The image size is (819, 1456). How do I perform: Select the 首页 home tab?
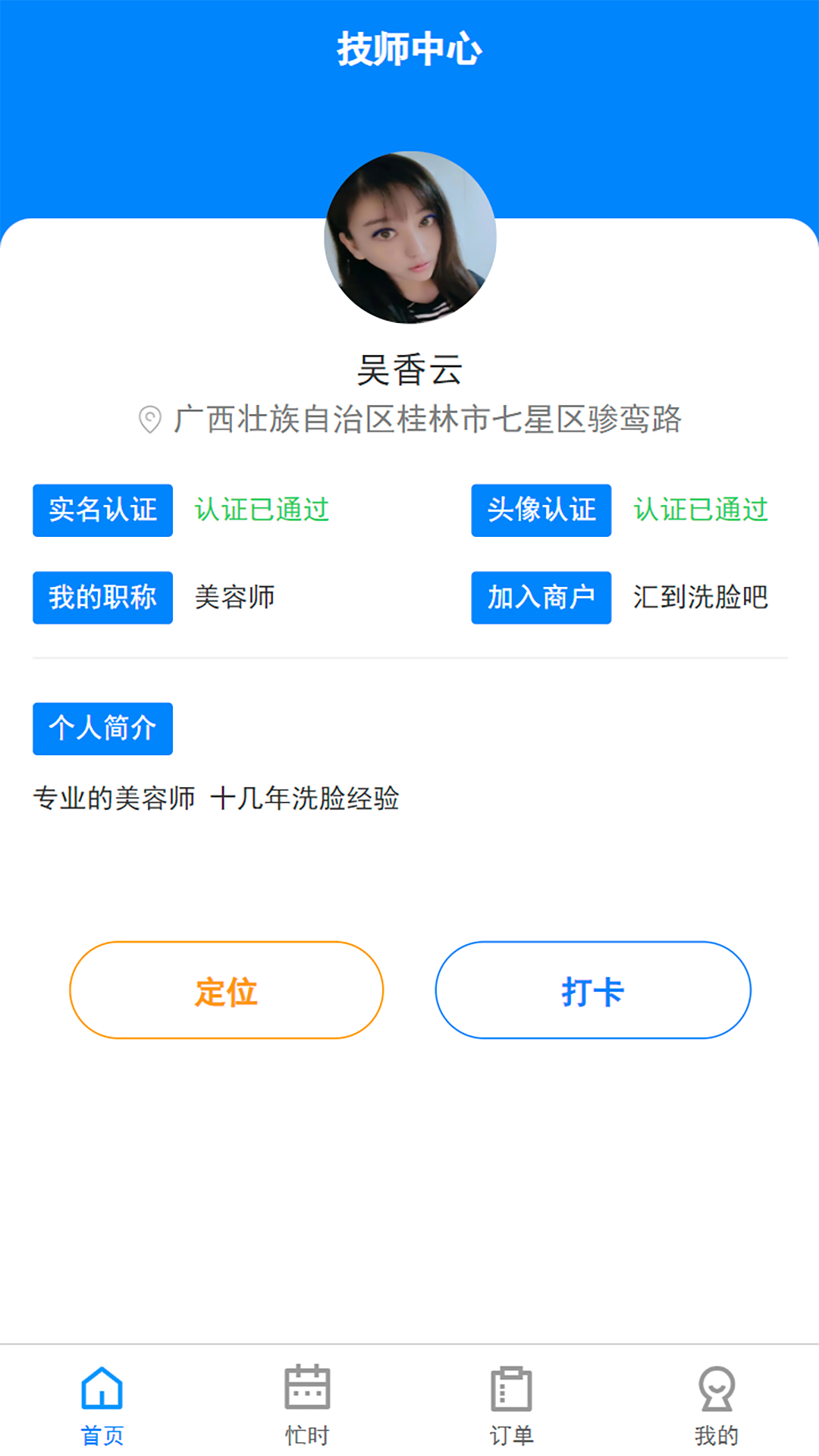102,1404
